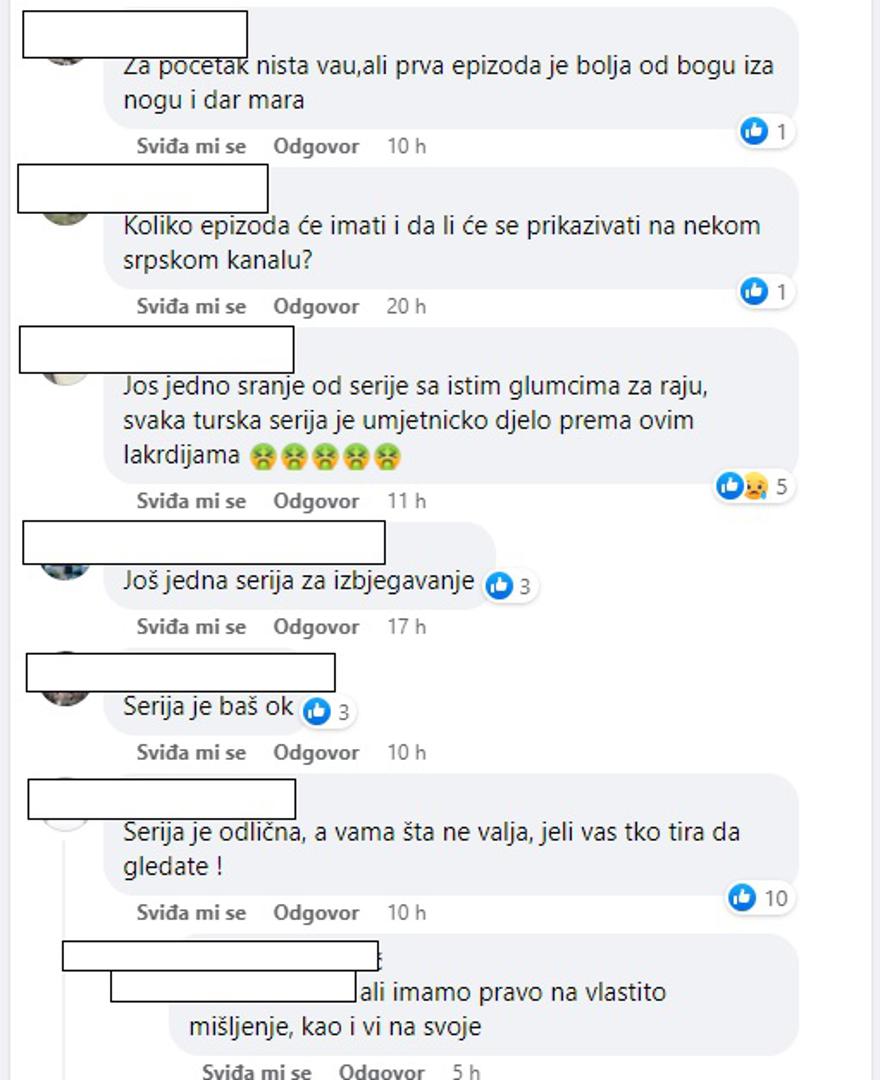Reply to the comment 'Za pocetak nista vau'

coord(316,146)
